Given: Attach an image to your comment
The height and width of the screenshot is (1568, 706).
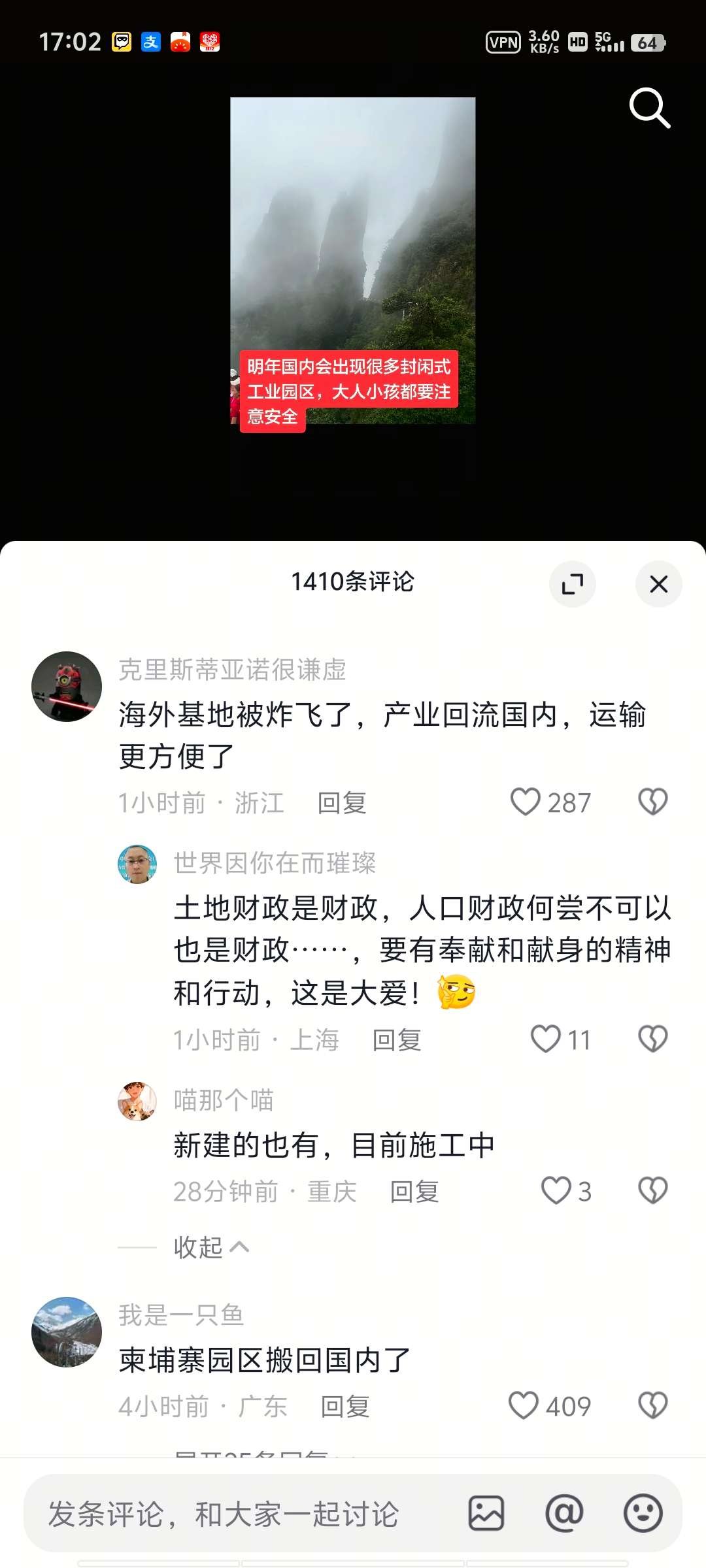Looking at the screenshot, I should 486,1513.
